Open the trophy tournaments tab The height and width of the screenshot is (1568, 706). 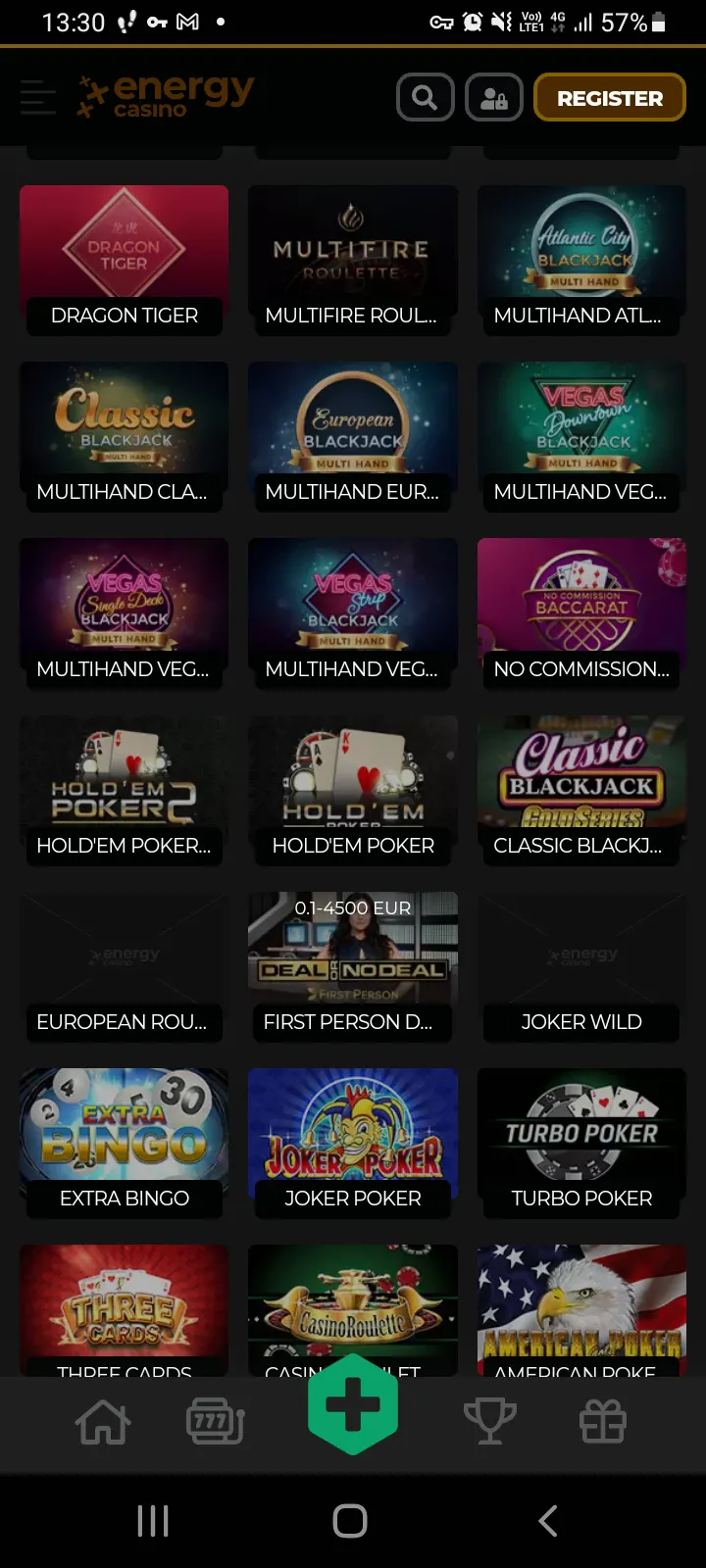(x=489, y=1421)
